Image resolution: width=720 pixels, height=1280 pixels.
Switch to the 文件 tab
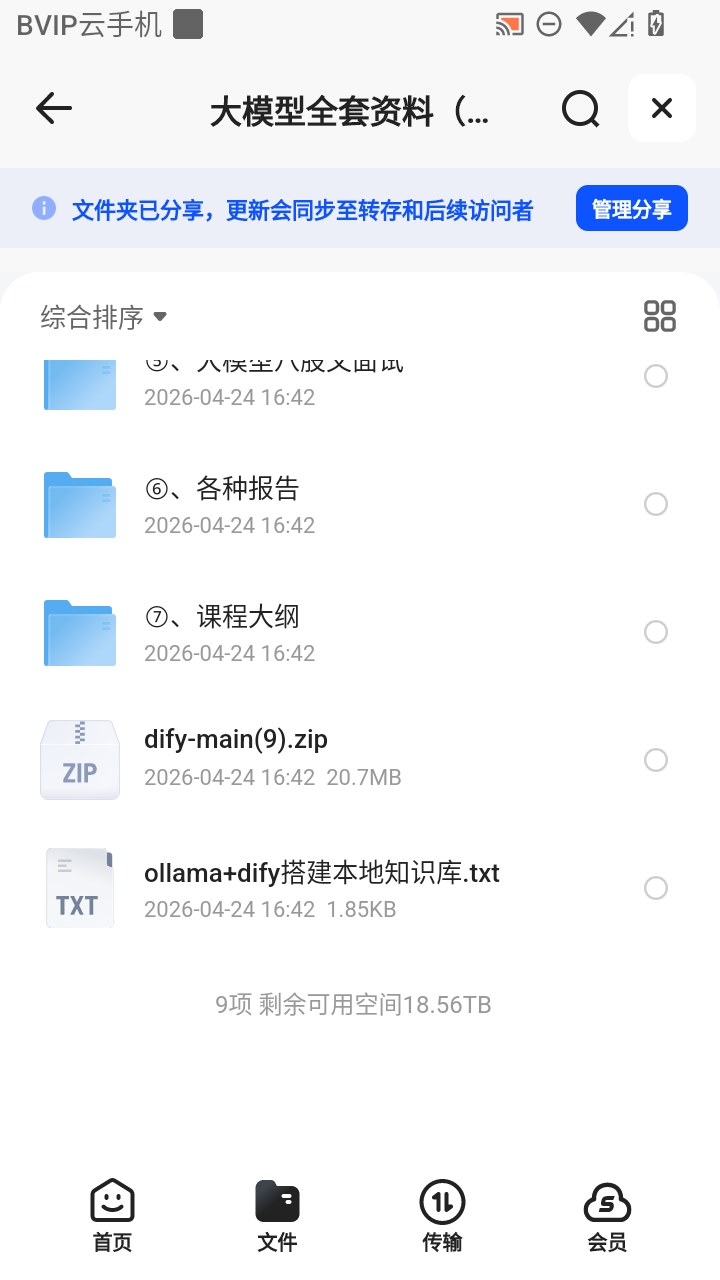coord(277,1215)
